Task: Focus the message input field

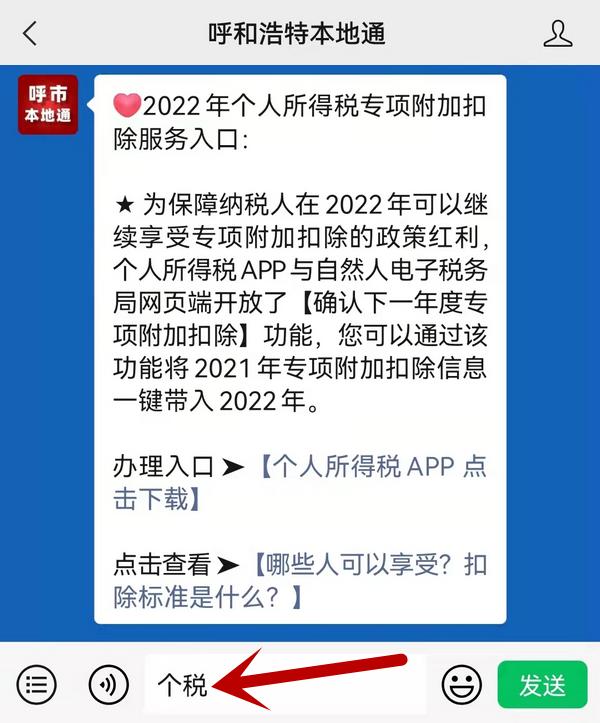Action: click(x=290, y=685)
